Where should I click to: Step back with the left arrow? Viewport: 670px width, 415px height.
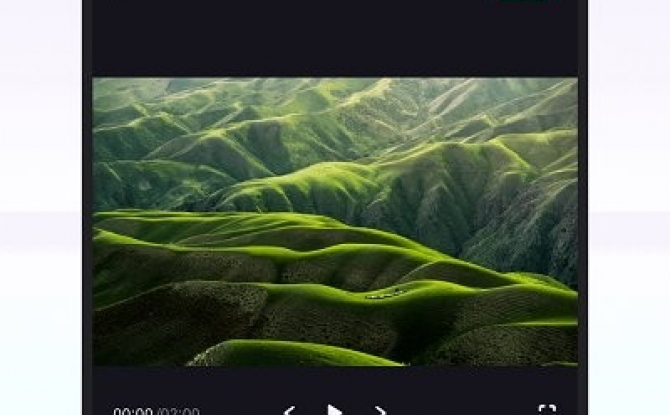coord(289,411)
